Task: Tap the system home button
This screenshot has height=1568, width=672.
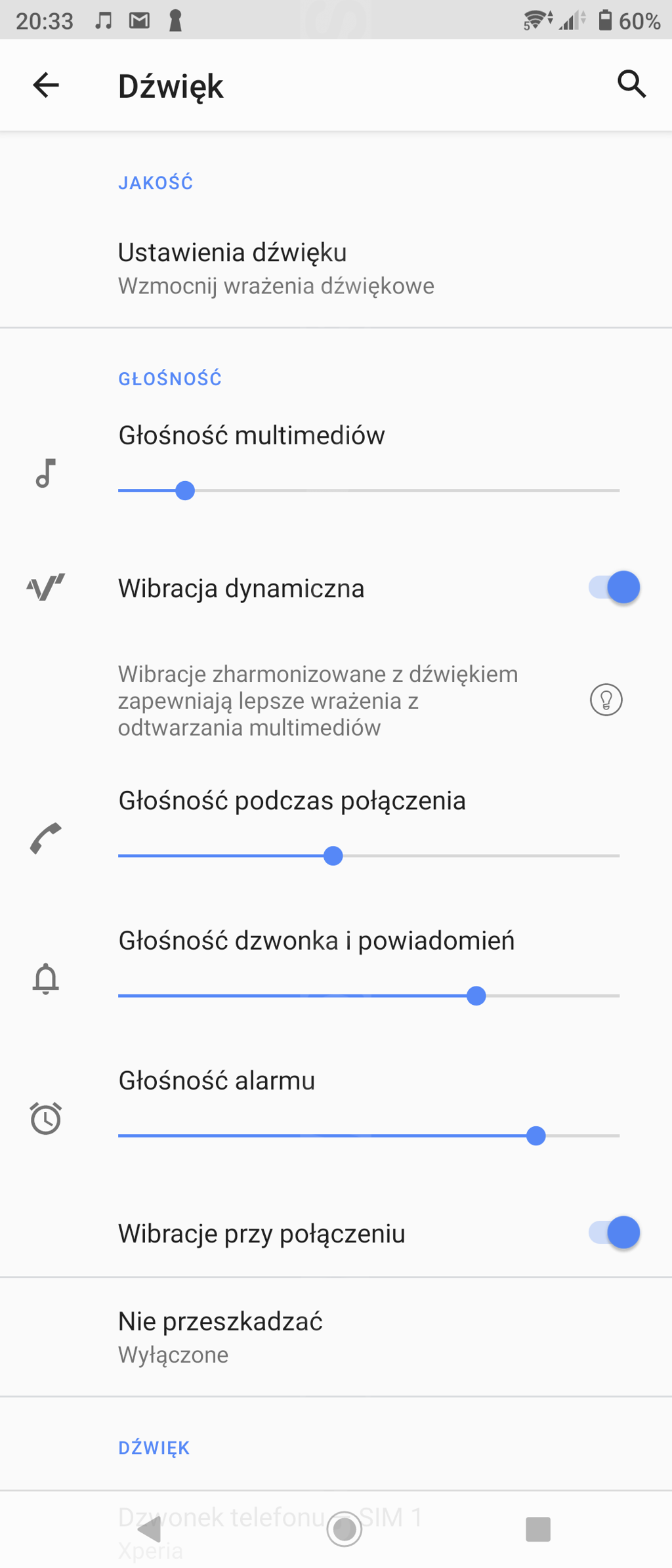Action: coord(344,1529)
